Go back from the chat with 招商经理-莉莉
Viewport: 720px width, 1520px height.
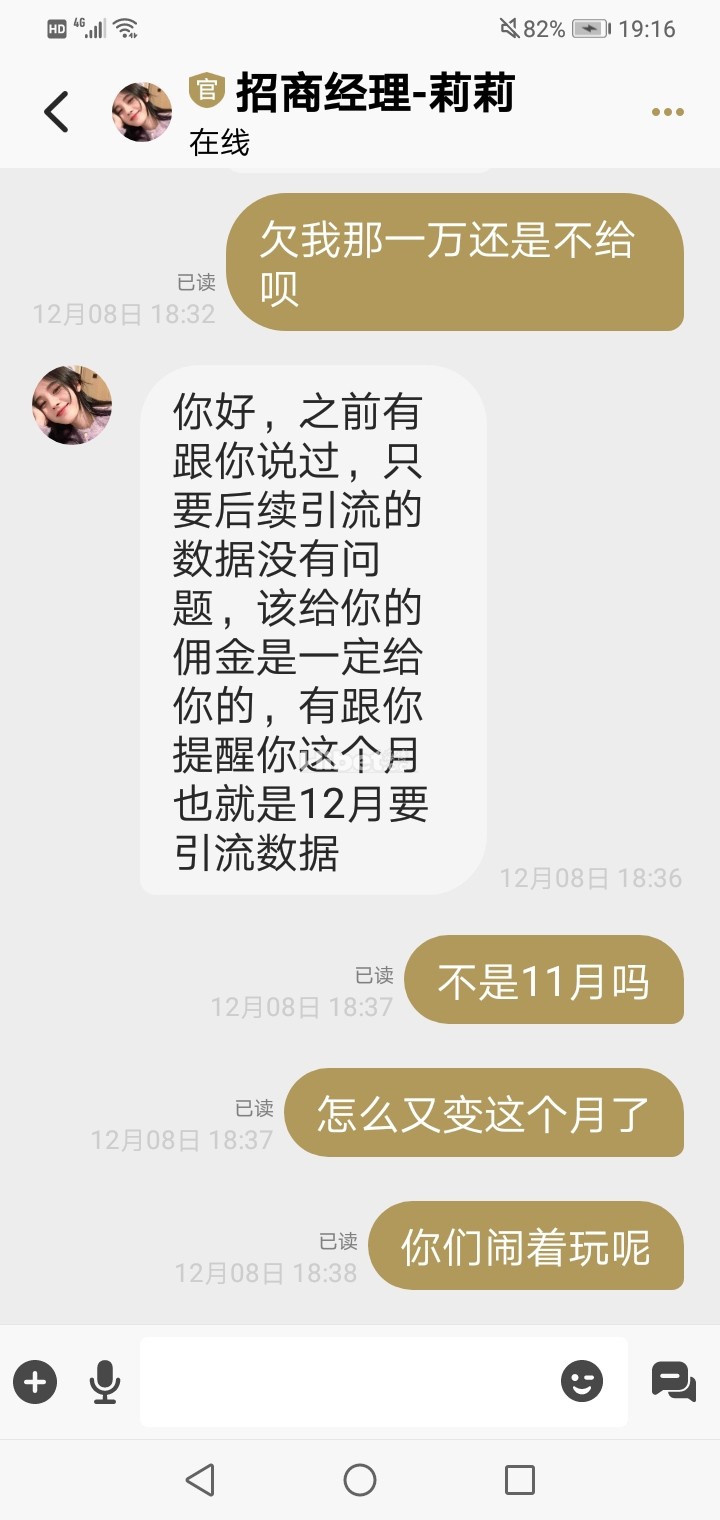[x=57, y=112]
